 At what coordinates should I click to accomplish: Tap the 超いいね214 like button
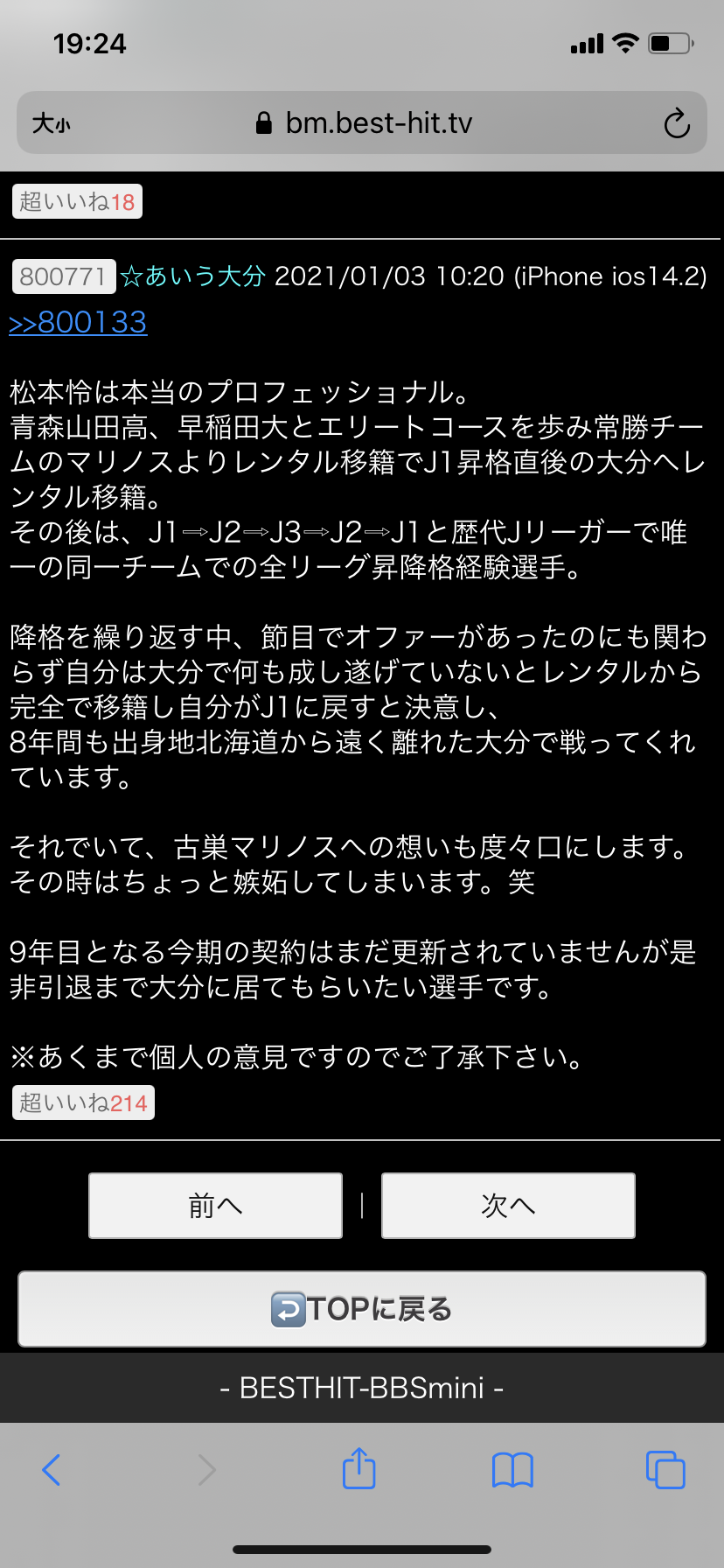click(83, 1102)
